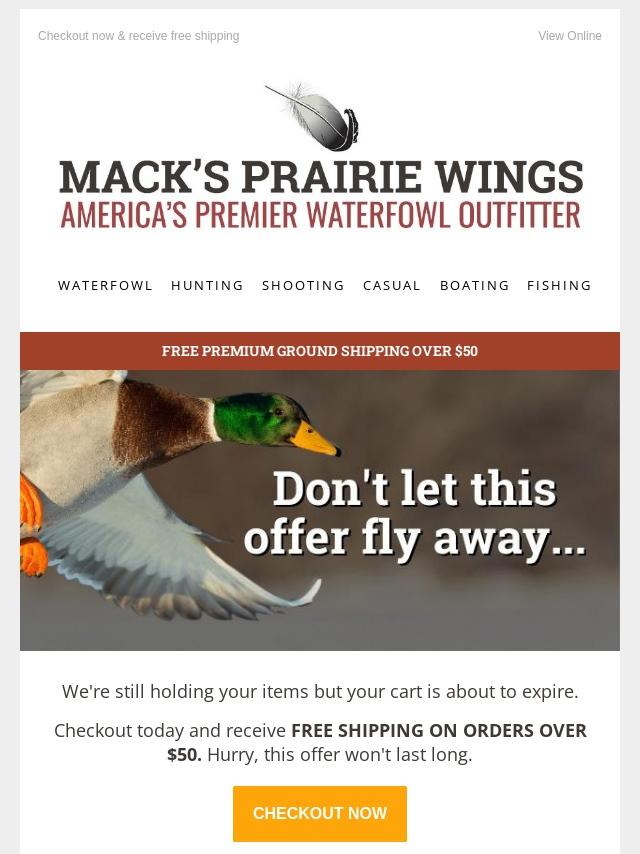Open the Waterfowl category
The image size is (640, 854).
click(105, 285)
